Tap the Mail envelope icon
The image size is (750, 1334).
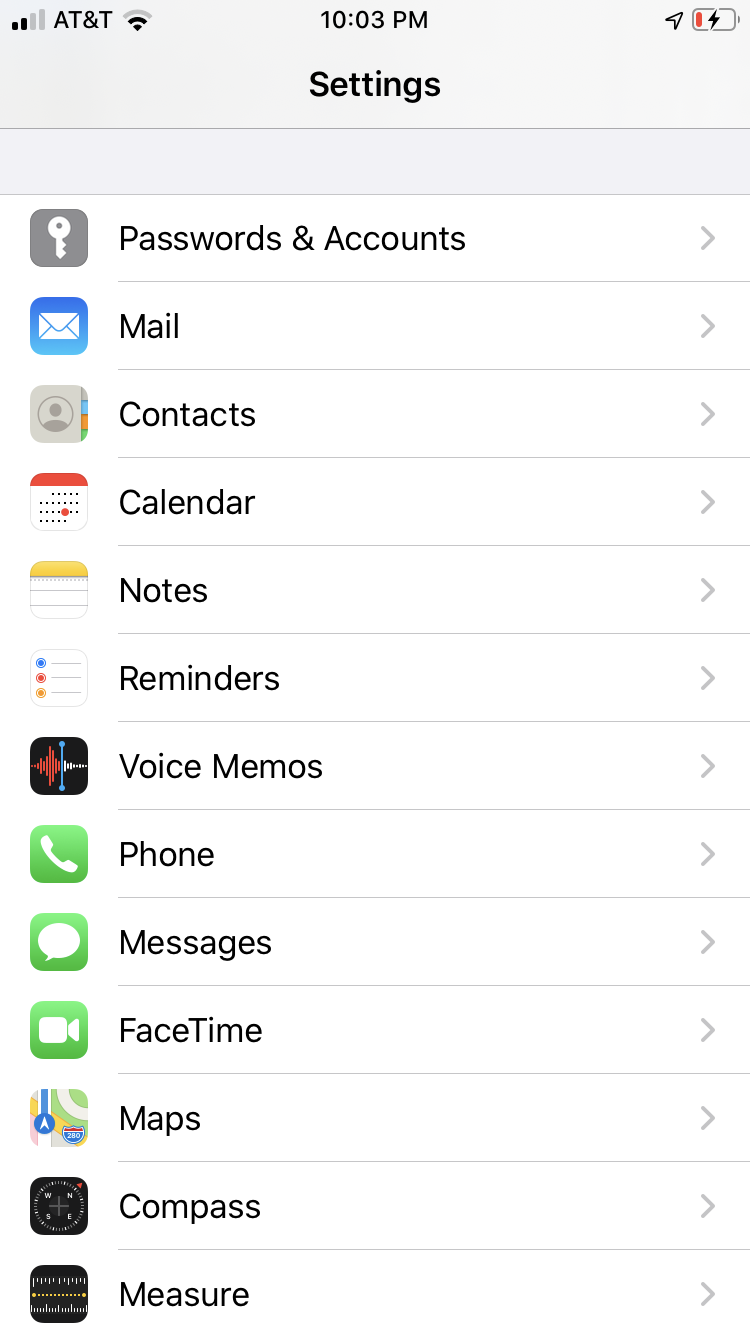[x=58, y=326]
